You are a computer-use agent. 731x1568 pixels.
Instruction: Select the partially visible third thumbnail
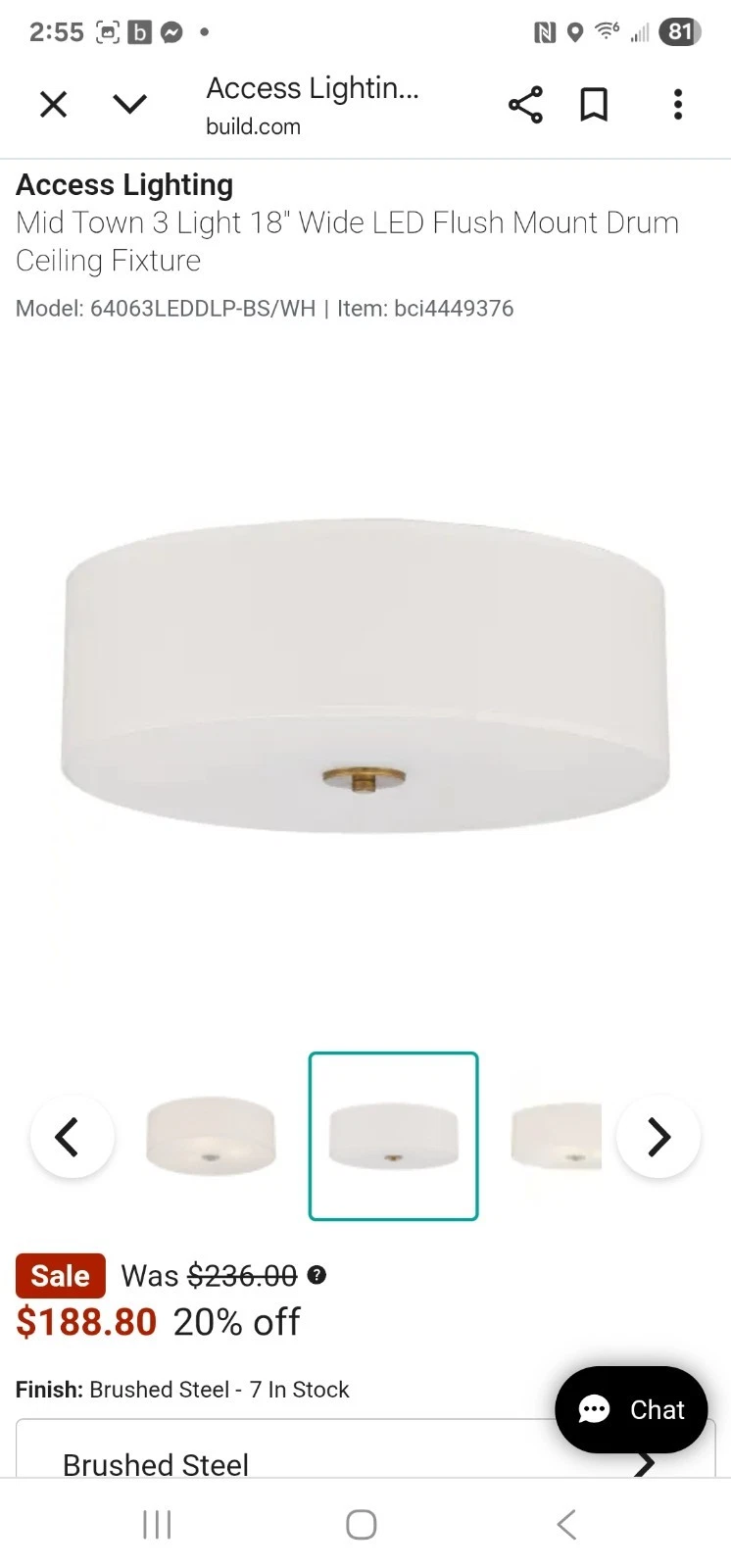point(557,1136)
